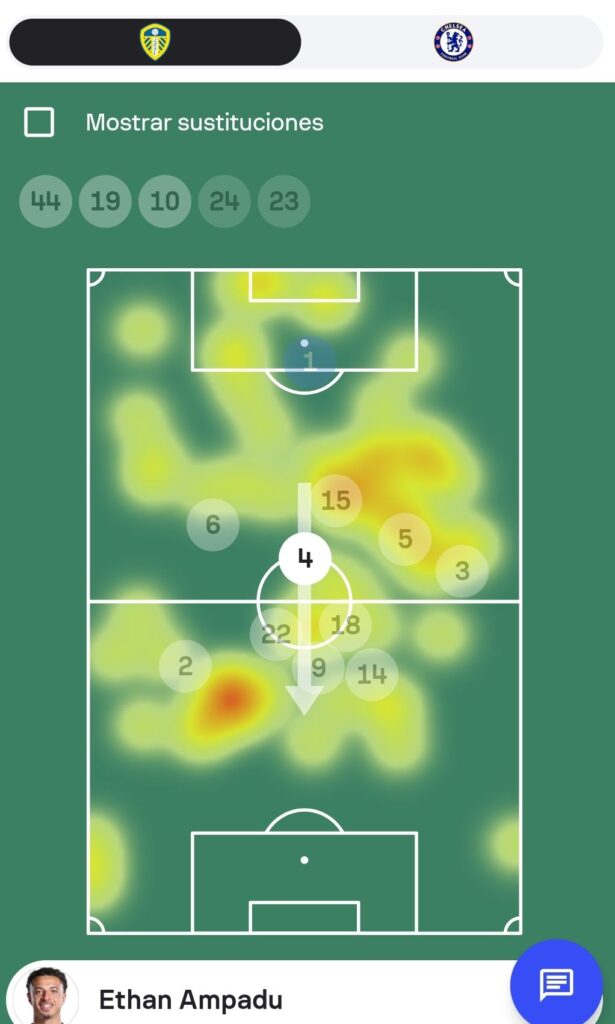
Task: Select player number 18 on the pitch
Action: tap(347, 625)
